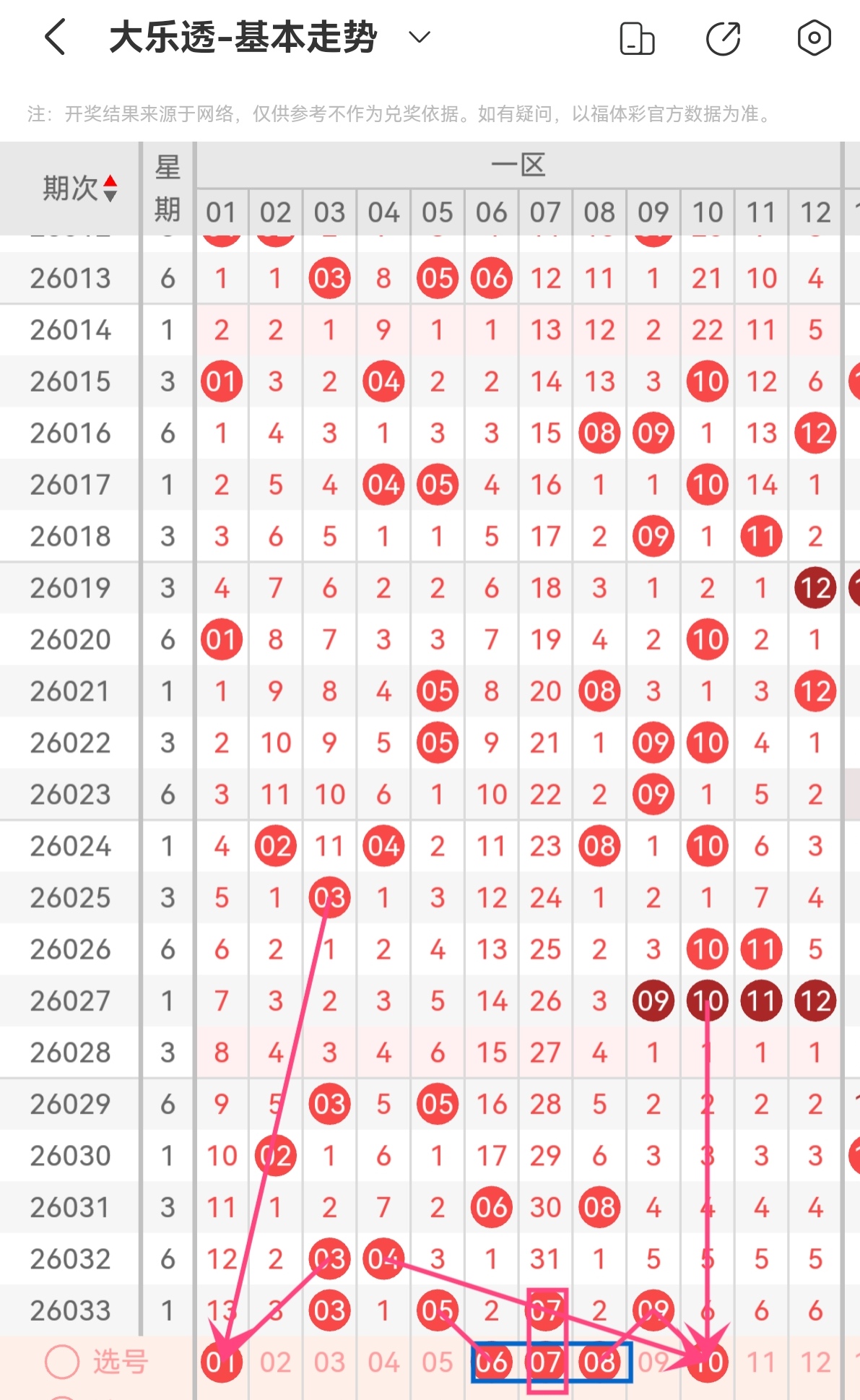Click period row 26033
The height and width of the screenshot is (1400, 860).
tap(69, 1310)
